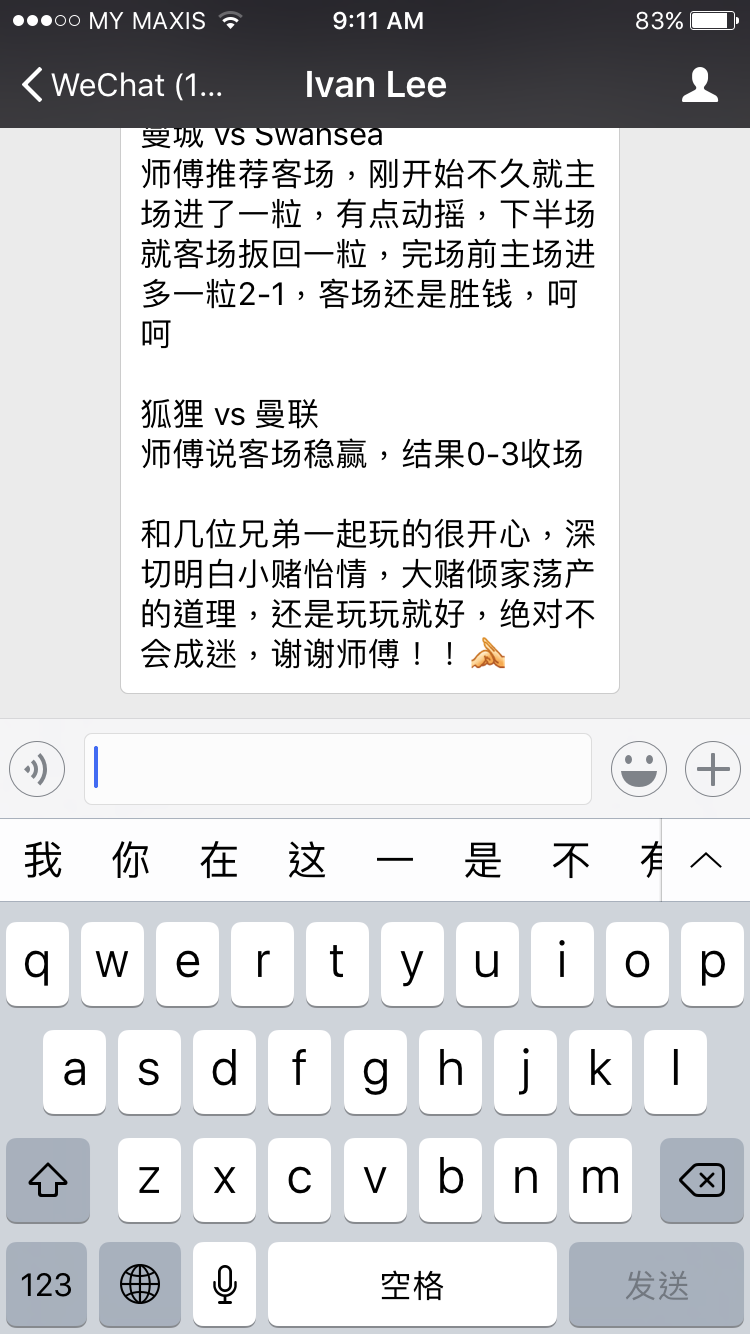Select the suggestion 是
The image size is (750, 1334).
coord(483,860)
